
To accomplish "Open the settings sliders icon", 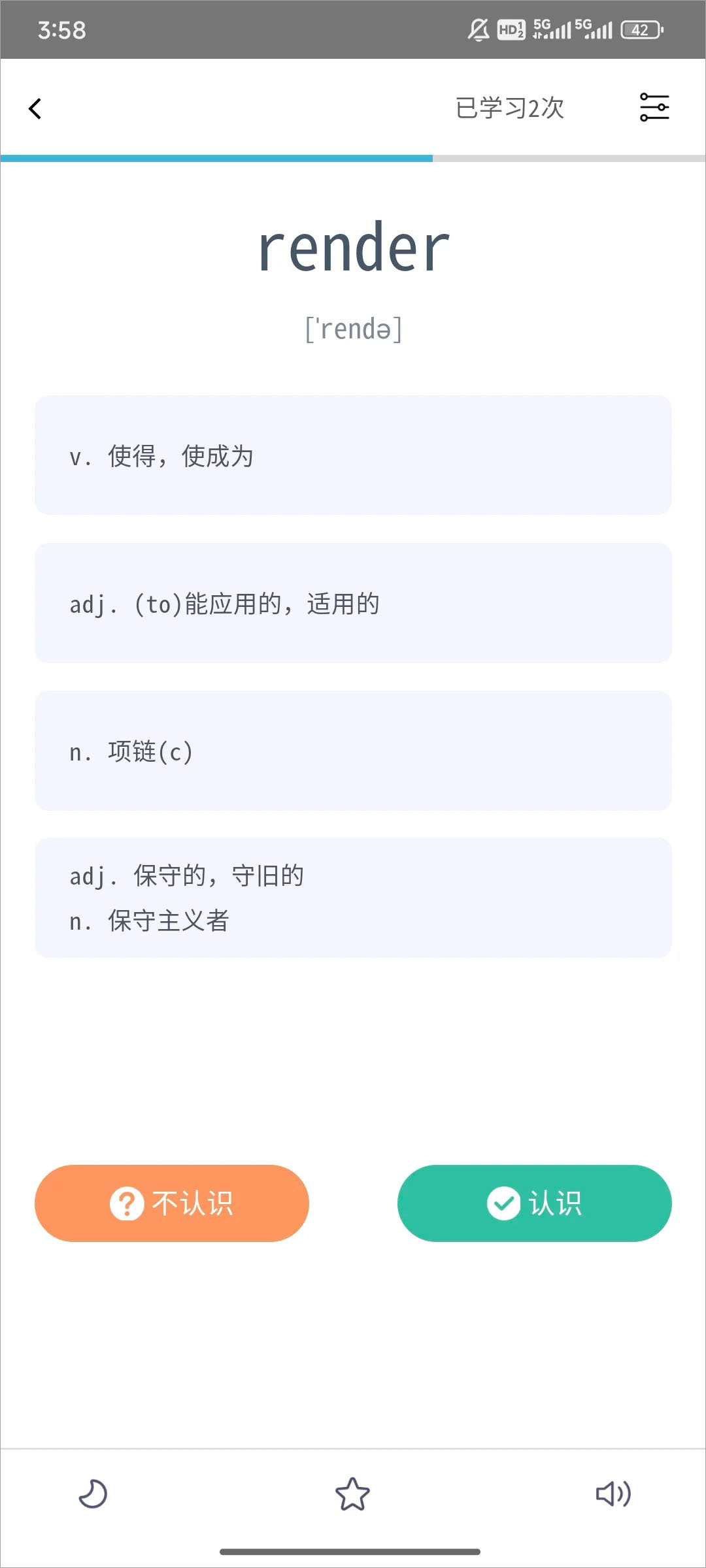I will [654, 107].
